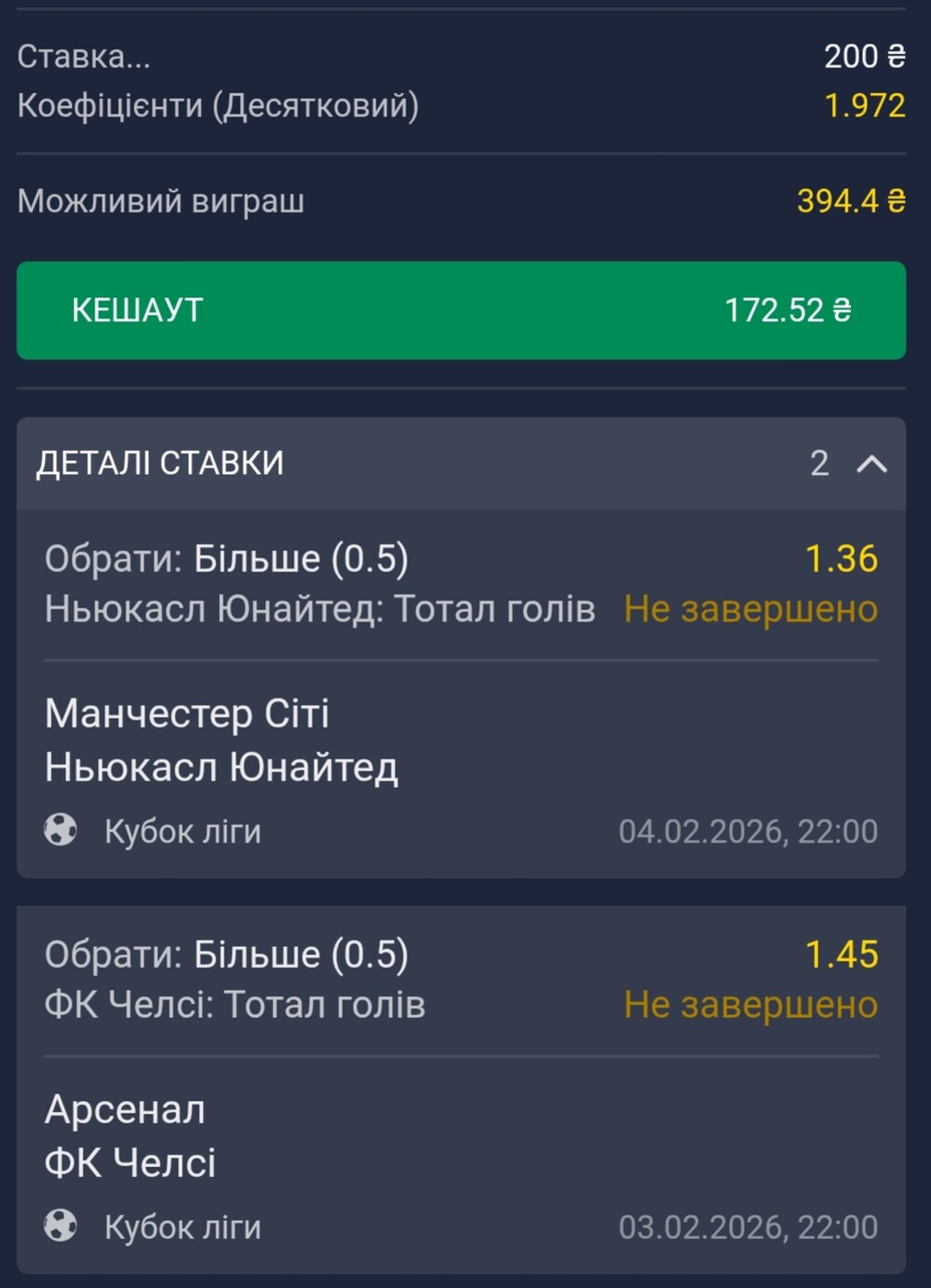This screenshot has width=931, height=1288.
Task: Collapse the ДЕТАЛІ СТАВКИ section
Action: 870,464
